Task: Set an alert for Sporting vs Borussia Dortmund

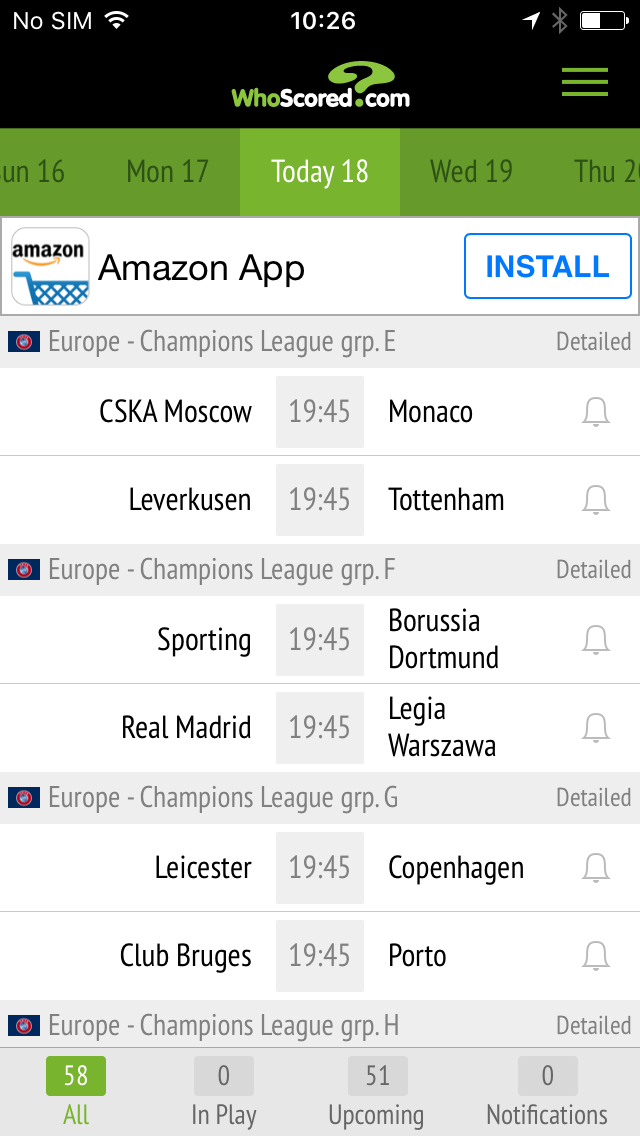Action: (x=596, y=640)
